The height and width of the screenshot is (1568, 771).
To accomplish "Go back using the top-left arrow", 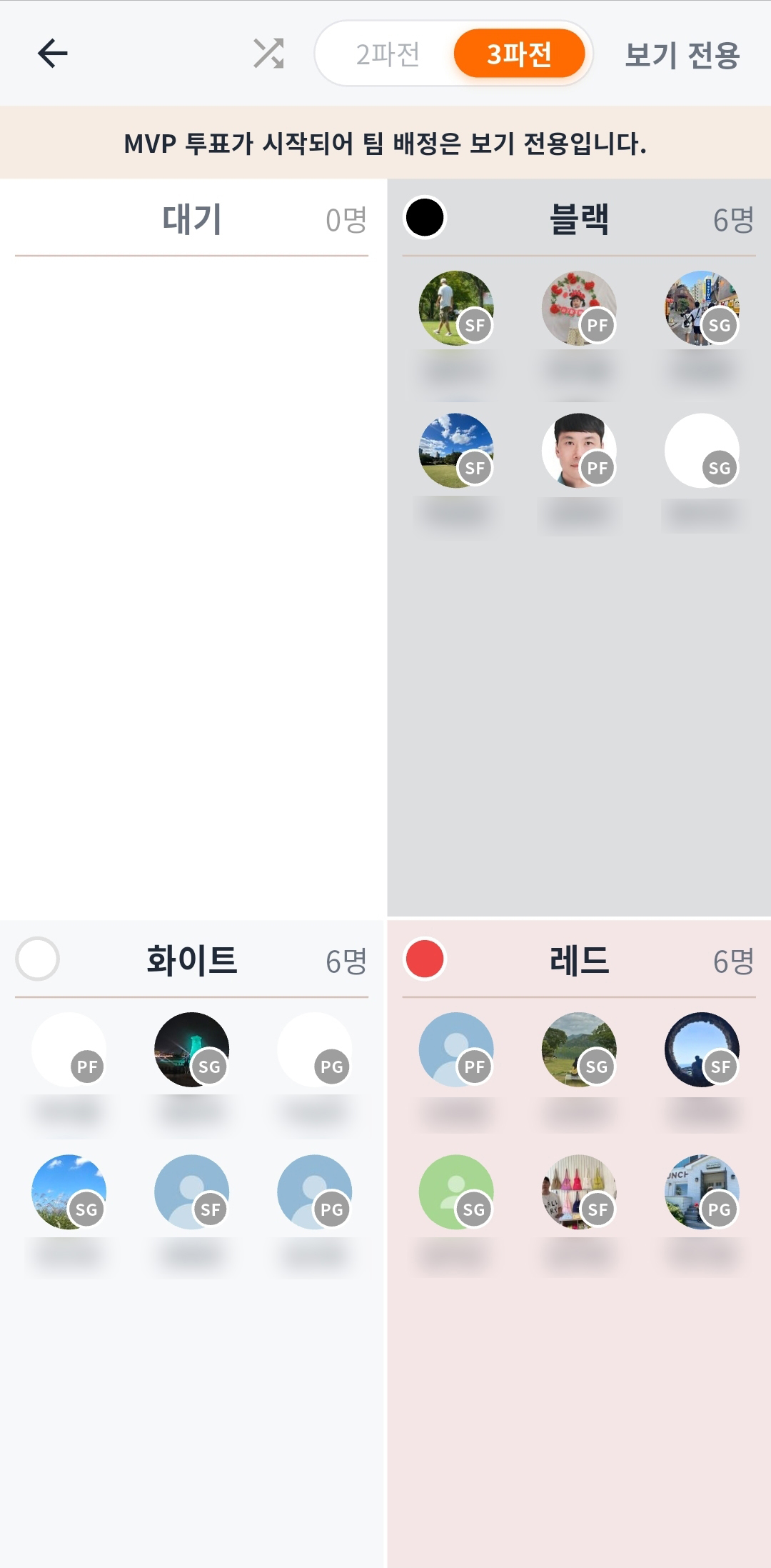I will pyautogui.click(x=53, y=54).
